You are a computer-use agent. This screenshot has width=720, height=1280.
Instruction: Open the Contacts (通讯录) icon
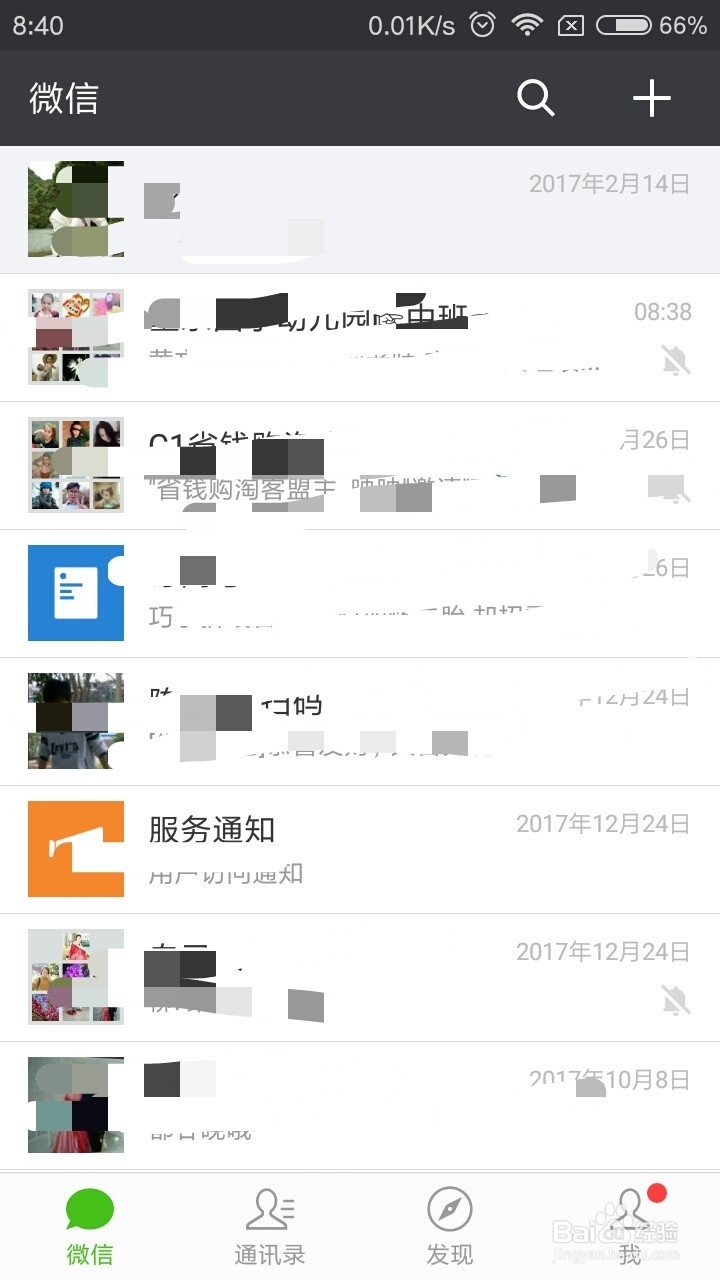269,1207
